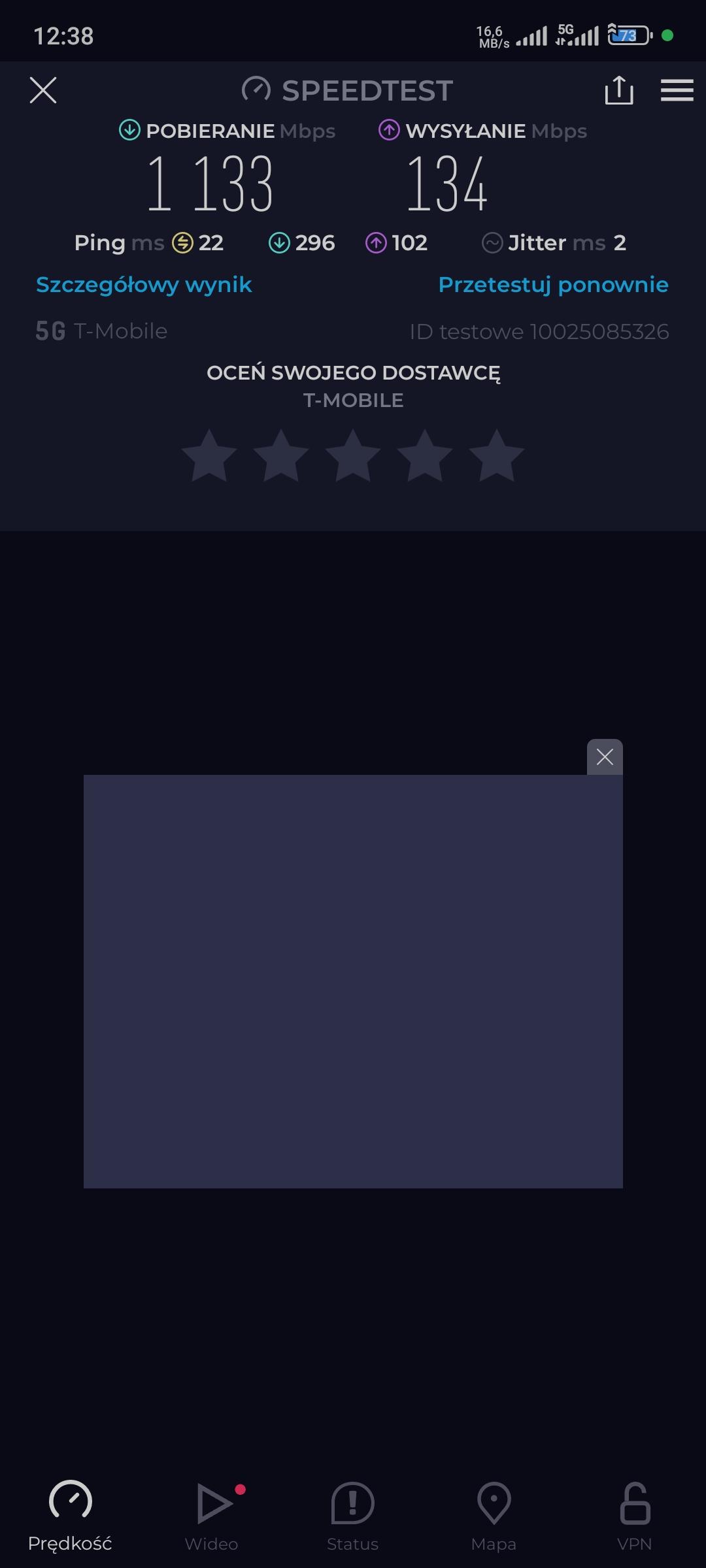Dismiss the ad banner
706x1568 pixels.
tap(605, 757)
